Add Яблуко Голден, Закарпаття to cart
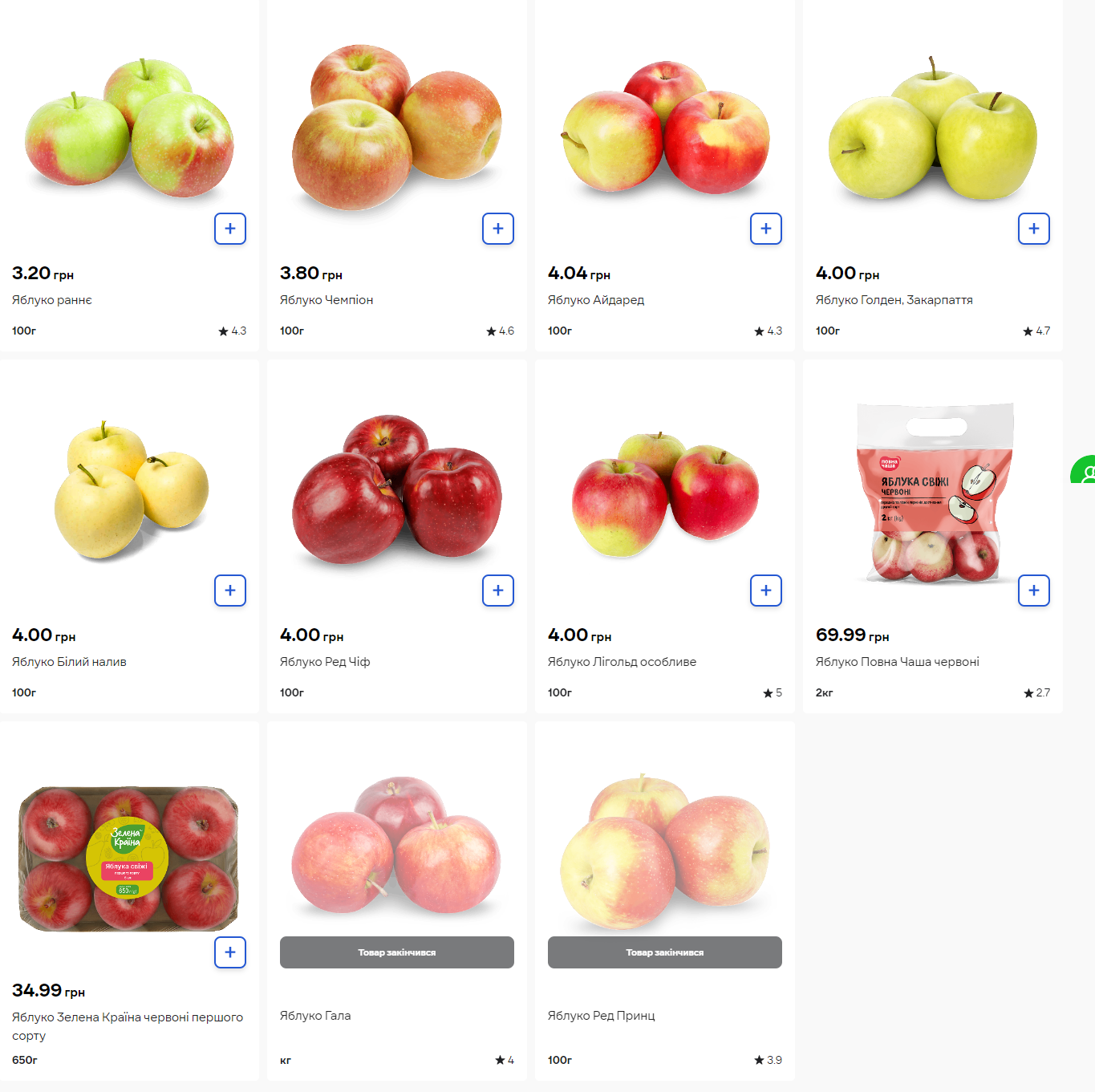 click(x=1034, y=229)
